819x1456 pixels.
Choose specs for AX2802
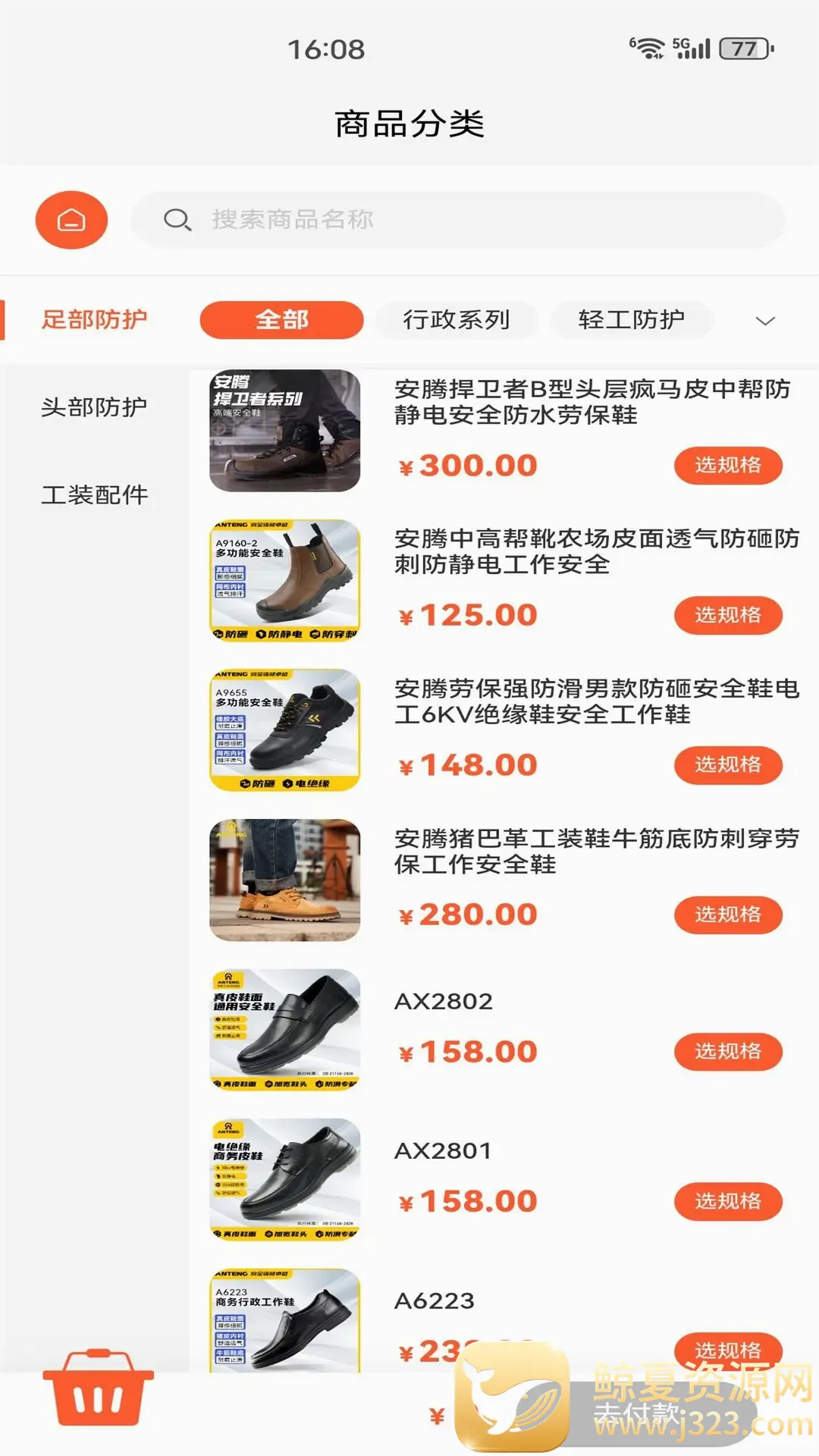[x=728, y=1052]
